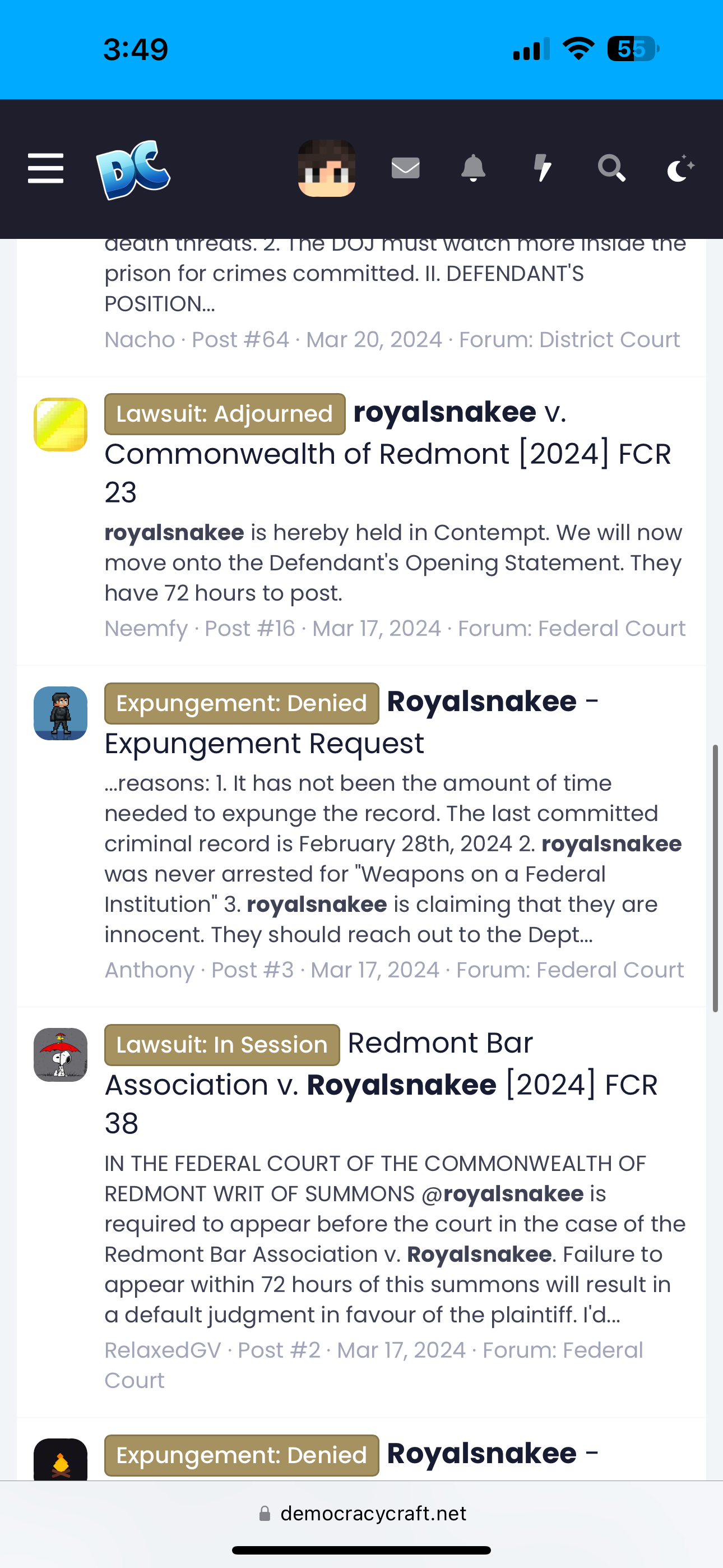Open the search magnifier
Image resolution: width=723 pixels, height=1568 pixels.
[x=611, y=168]
